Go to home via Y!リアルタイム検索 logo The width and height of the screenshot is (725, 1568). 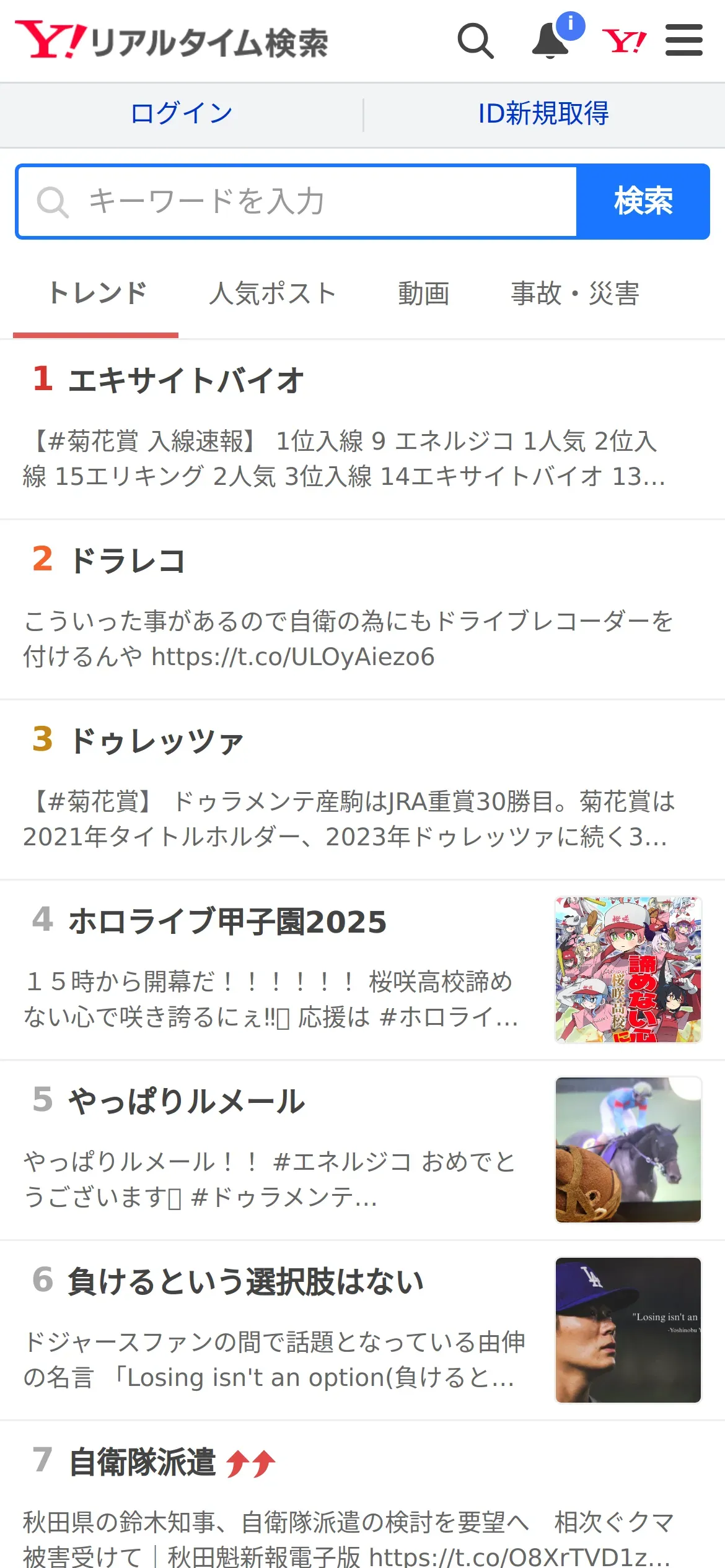point(172,41)
